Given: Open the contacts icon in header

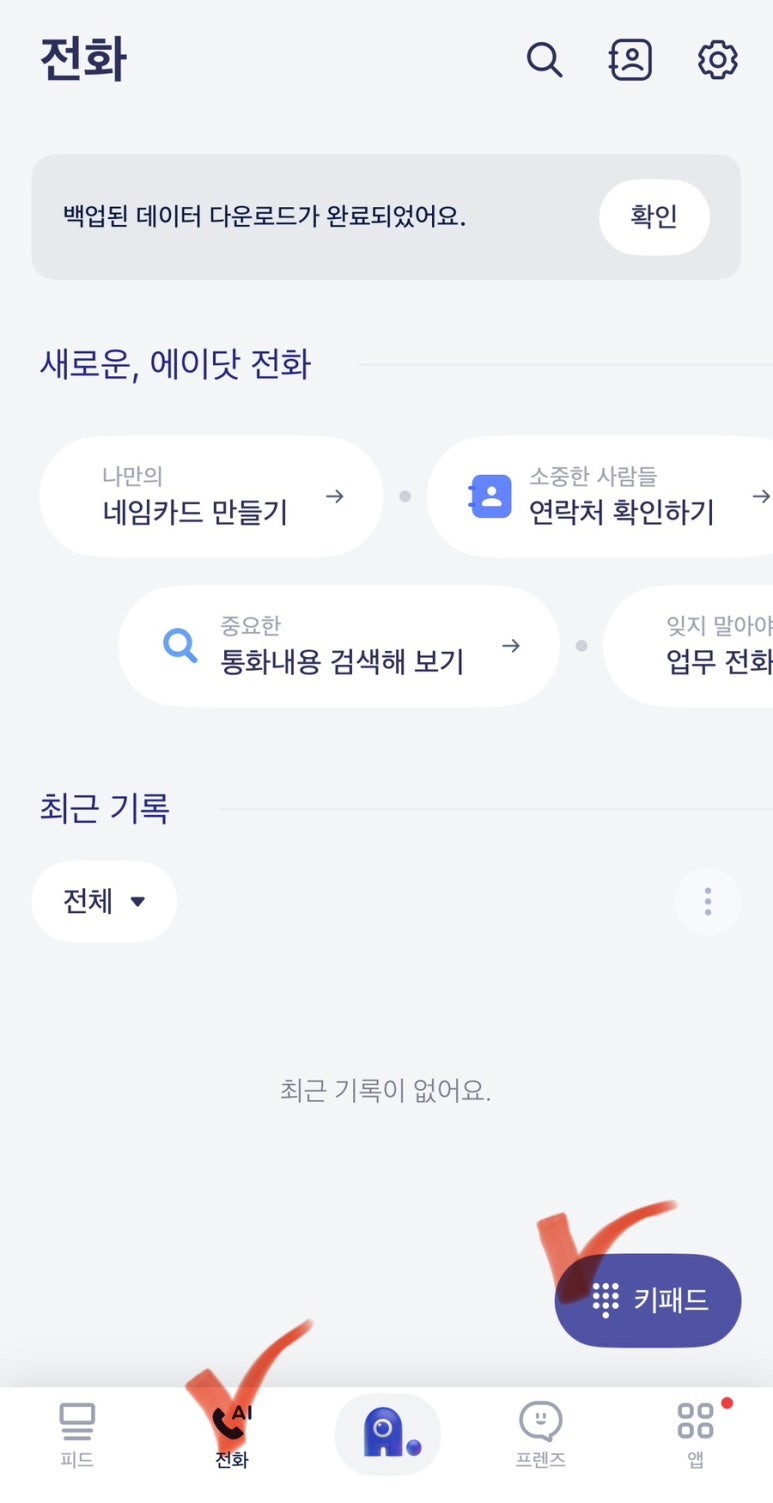Looking at the screenshot, I should click(x=630, y=60).
